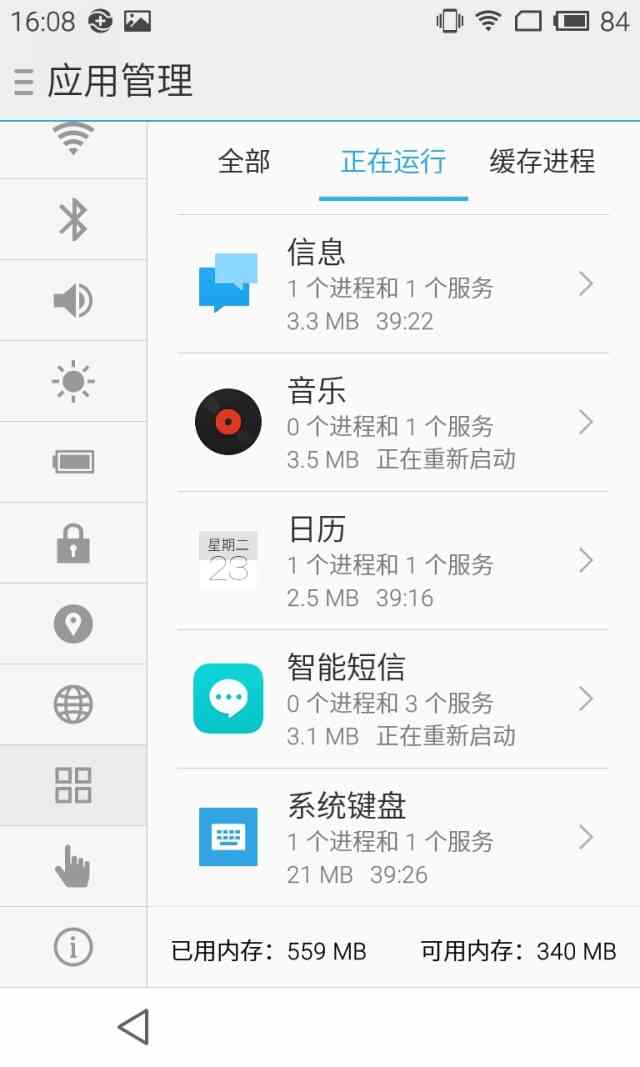Screen dimensions: 640x1067
Task: Open battery settings in the sidebar
Action: click(73, 462)
